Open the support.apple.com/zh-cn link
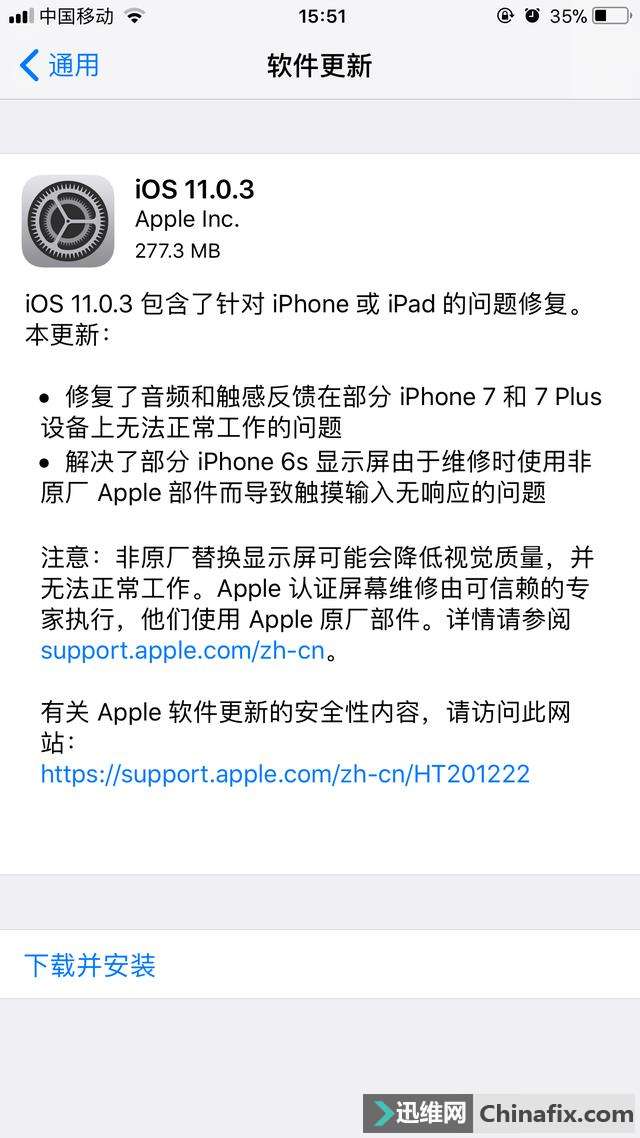 pyautogui.click(x=184, y=652)
